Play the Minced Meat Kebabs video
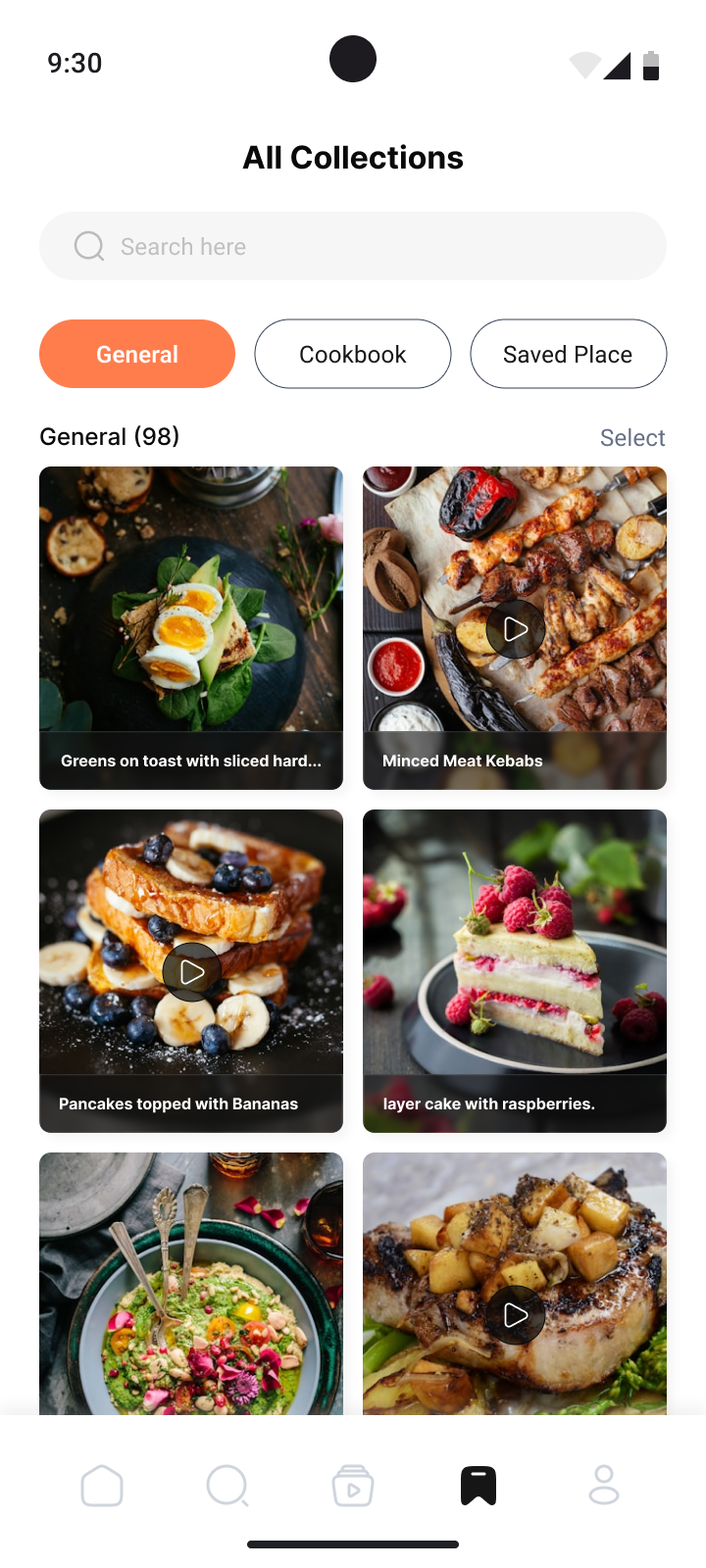Screen dimensions: 706x1568 click(516, 629)
